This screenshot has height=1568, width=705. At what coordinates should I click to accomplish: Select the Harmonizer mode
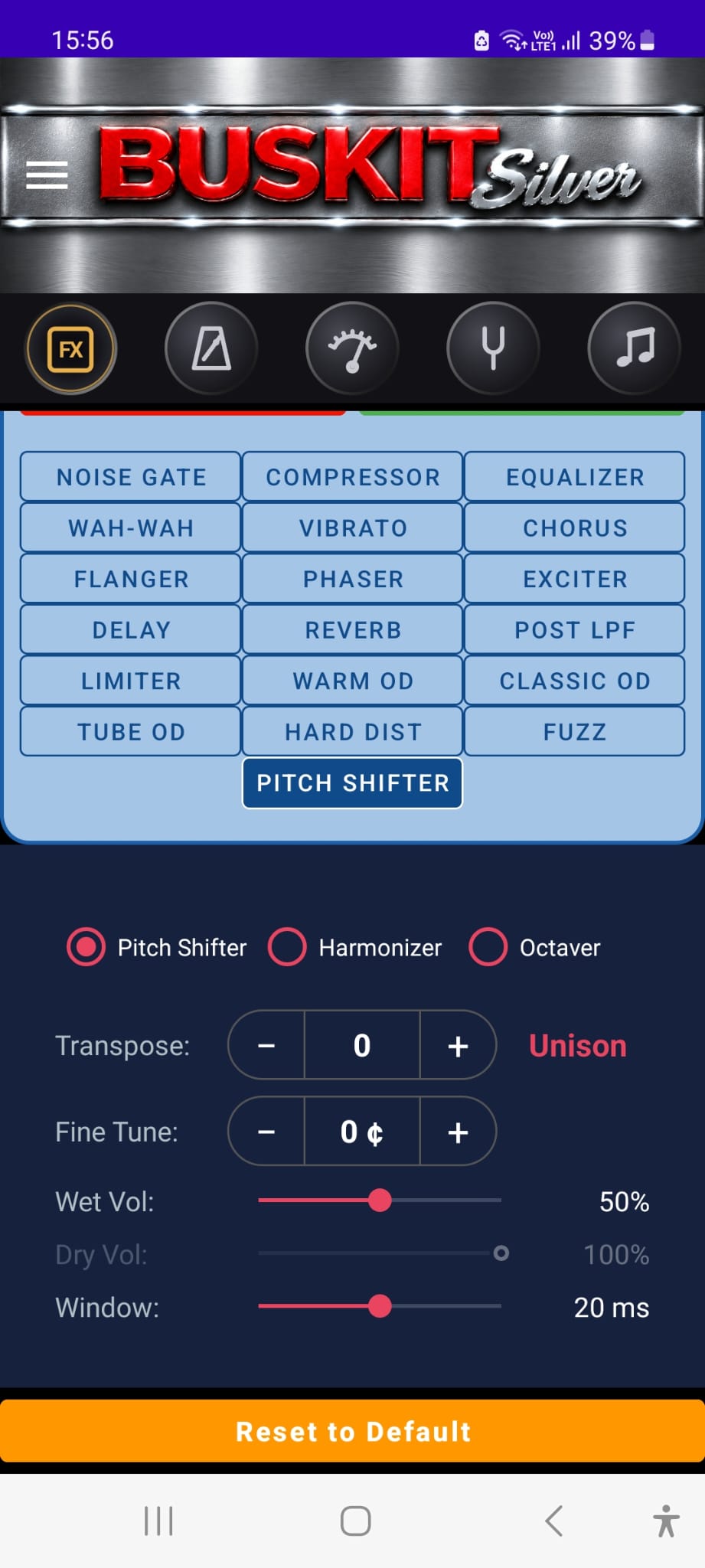tap(355, 947)
